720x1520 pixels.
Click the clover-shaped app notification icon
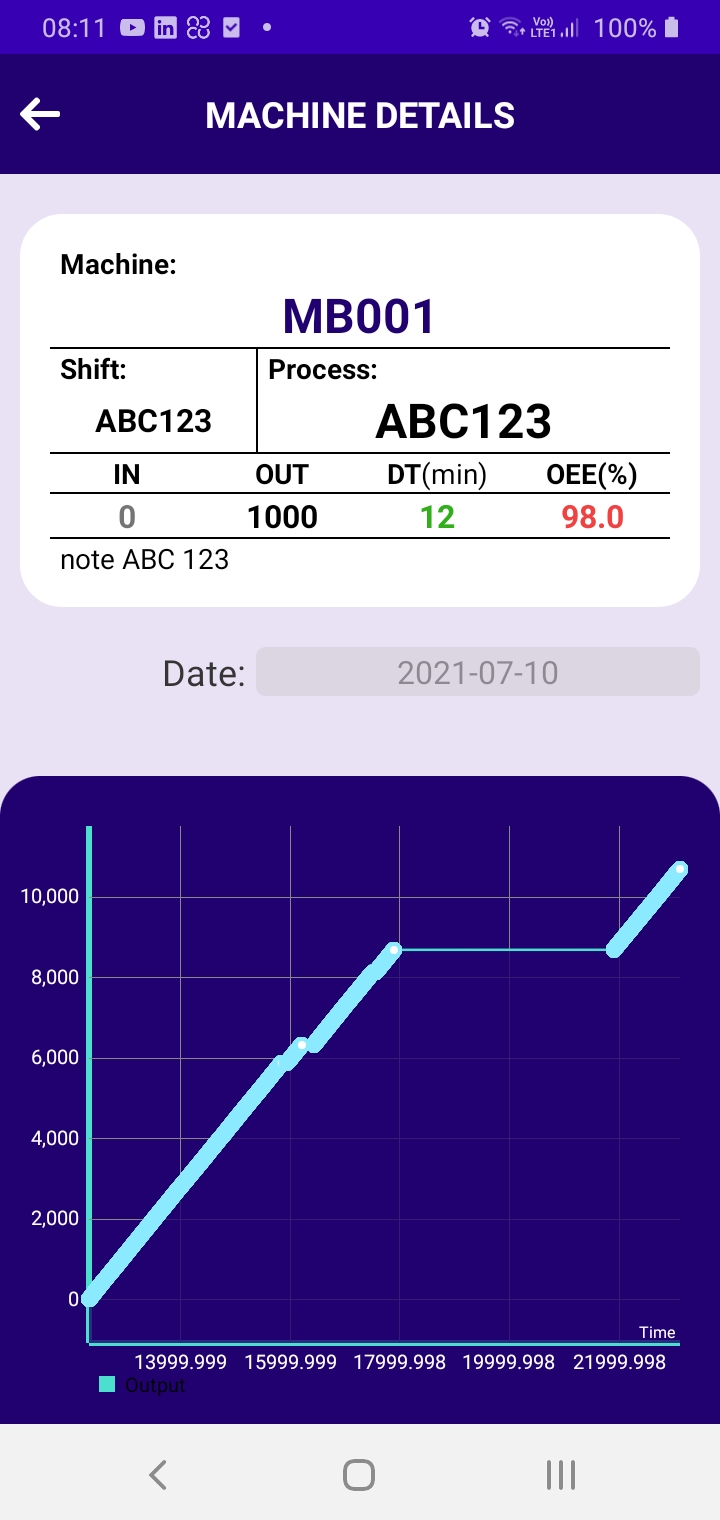[x=197, y=27]
